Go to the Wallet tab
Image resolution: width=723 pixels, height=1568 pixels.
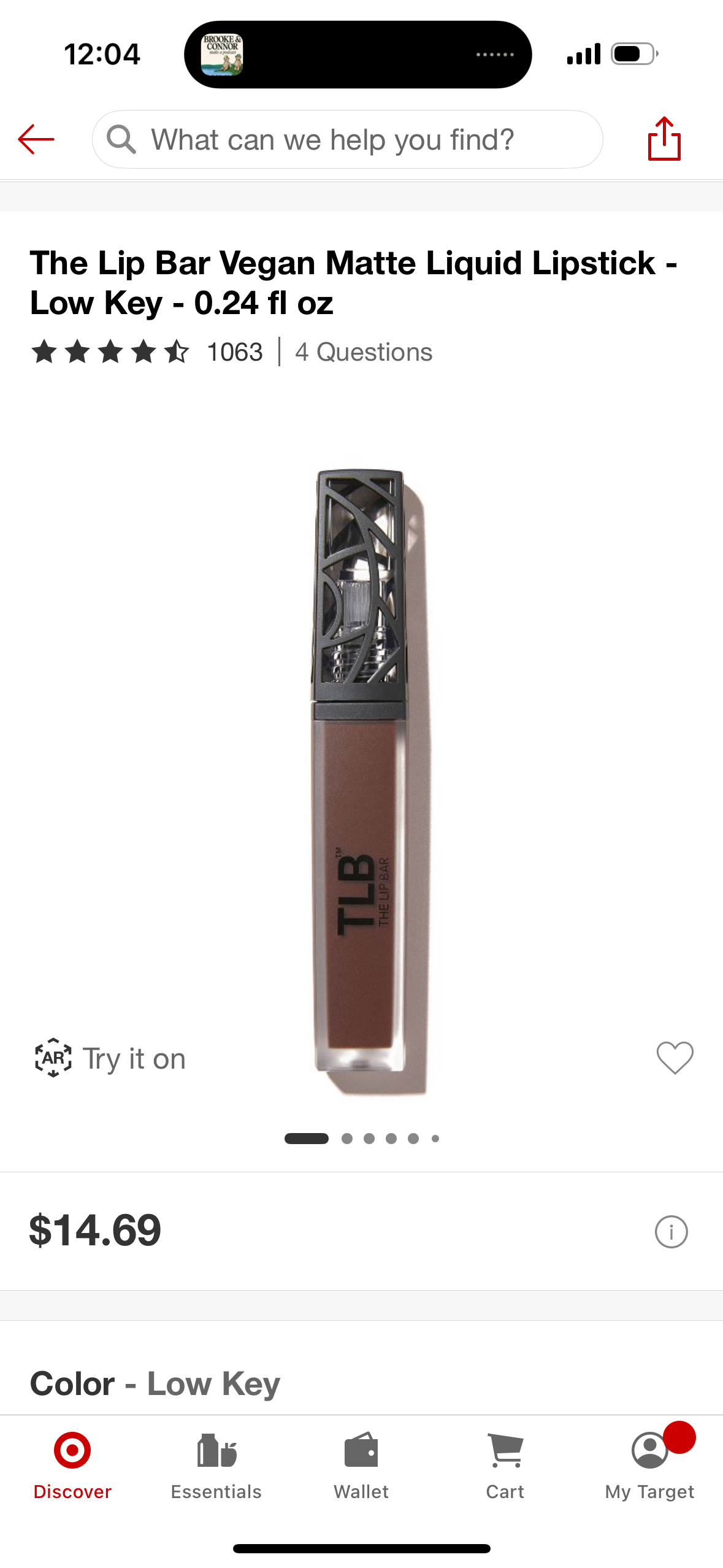click(361, 1466)
